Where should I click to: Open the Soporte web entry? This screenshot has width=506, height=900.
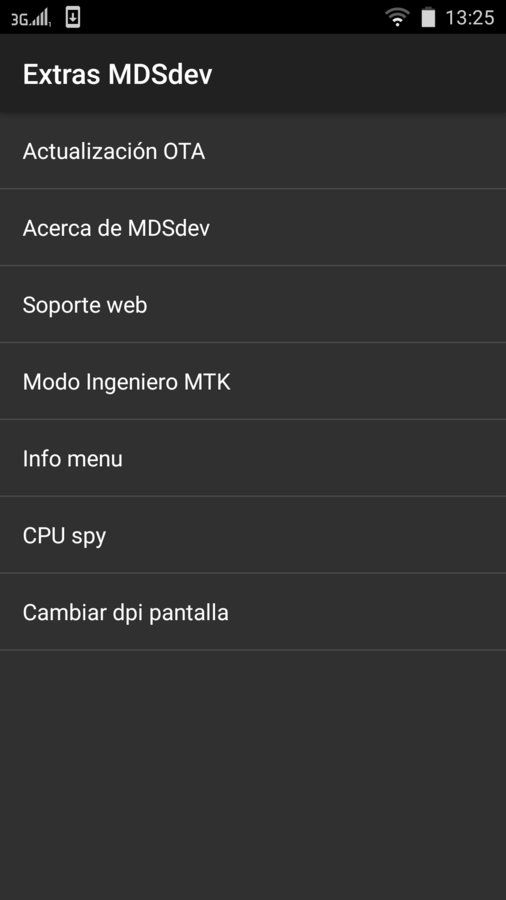coord(253,304)
